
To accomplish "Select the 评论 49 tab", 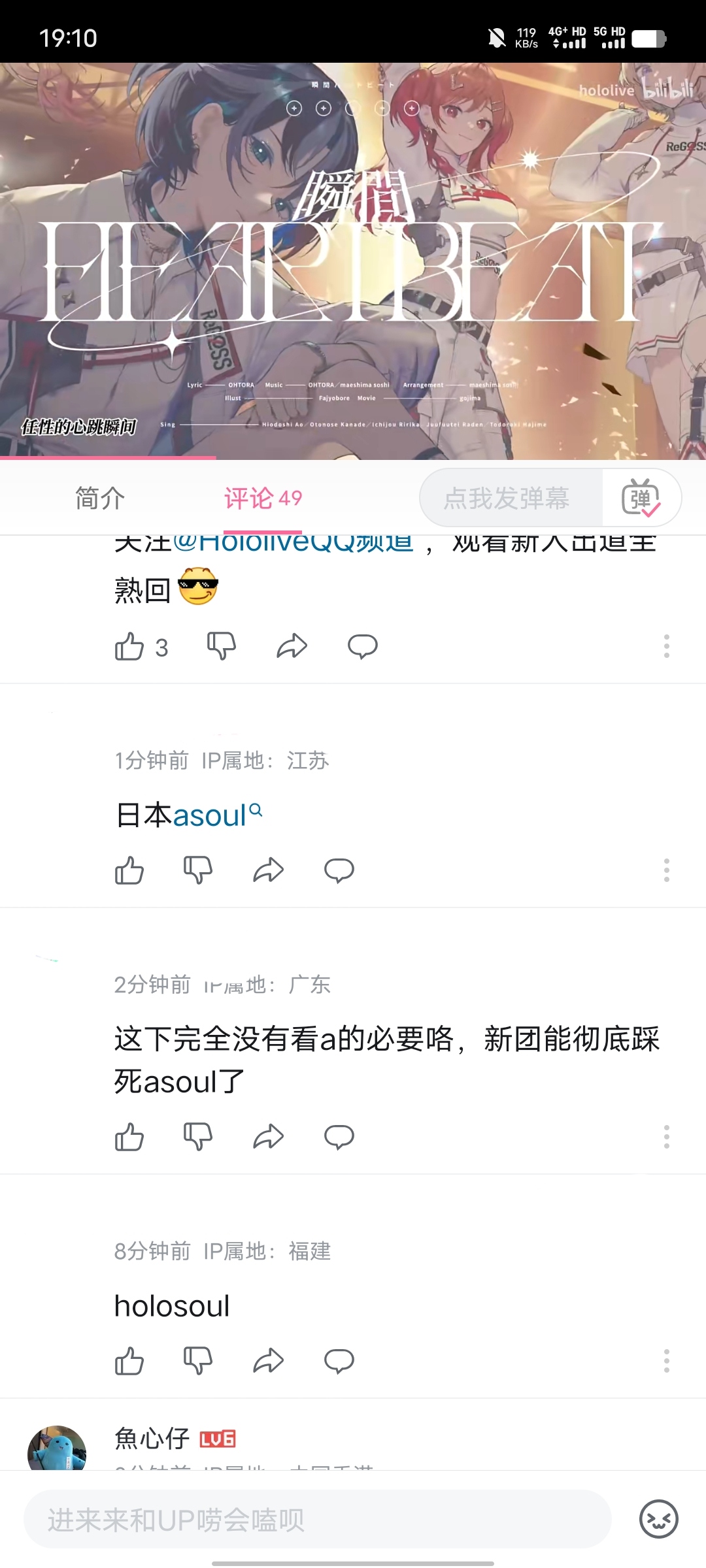I will tap(263, 498).
